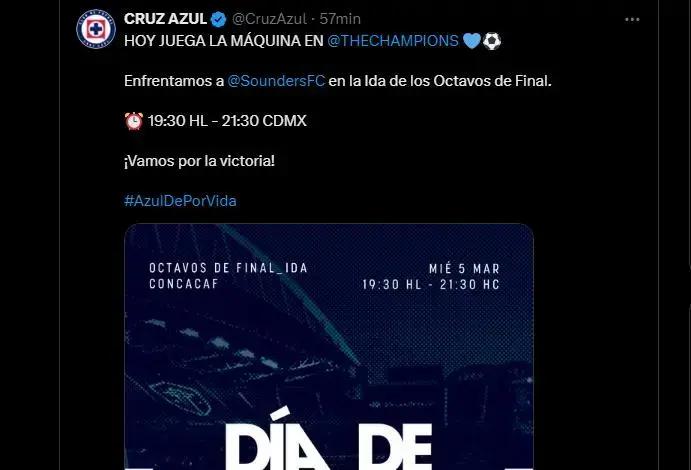Open the #AzulDePorVida hashtag
This screenshot has height=470, width=691.
pos(180,200)
